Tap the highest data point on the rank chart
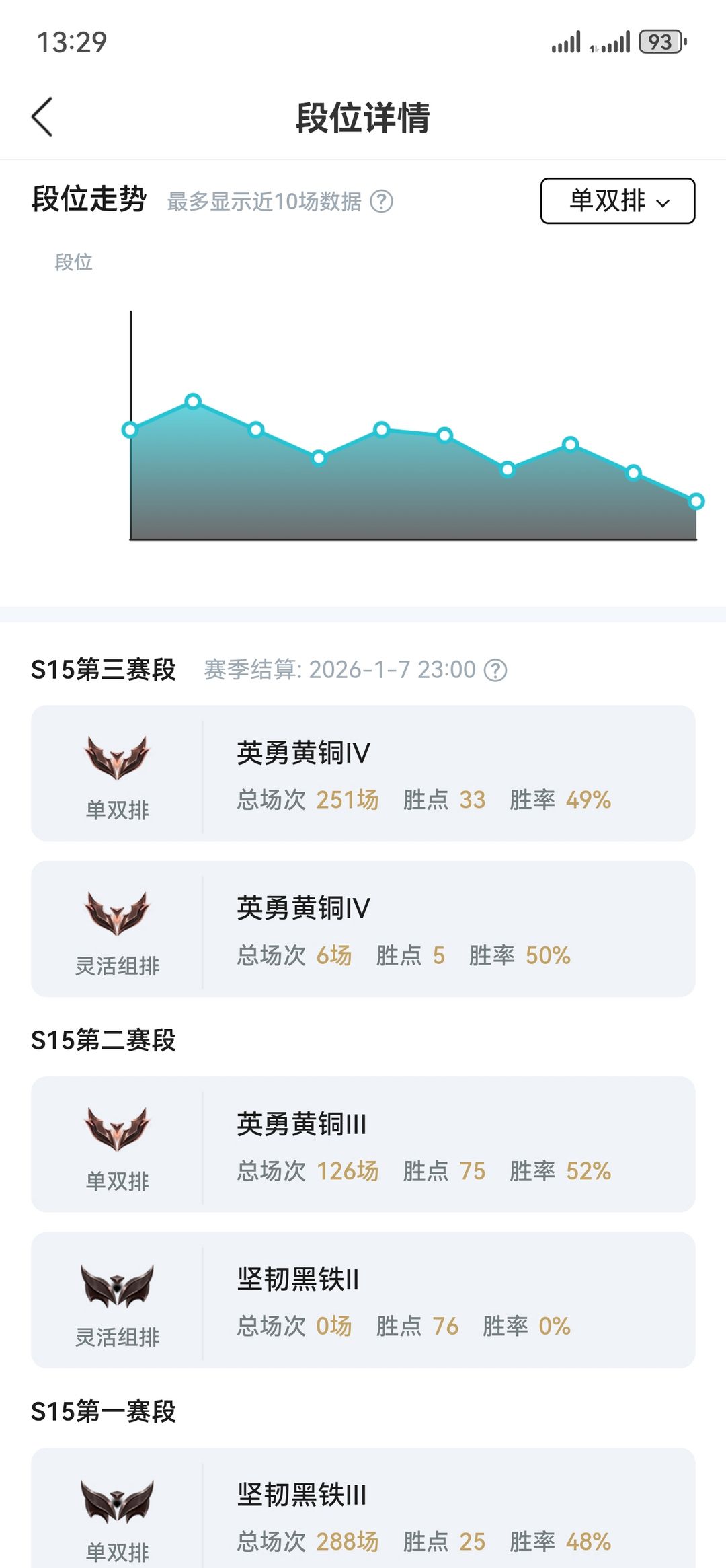 click(x=193, y=402)
